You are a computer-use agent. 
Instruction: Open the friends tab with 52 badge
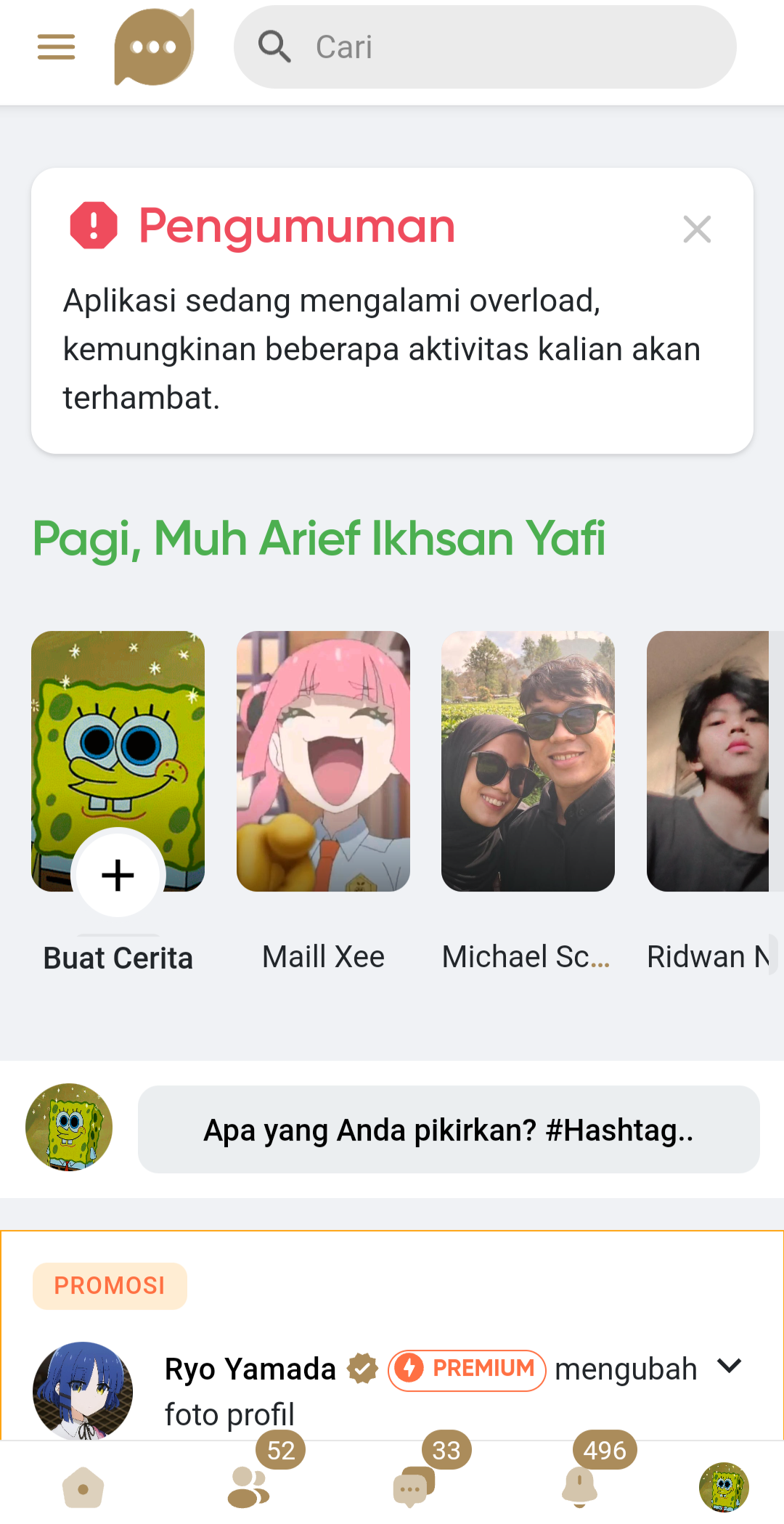pyautogui.click(x=248, y=1487)
